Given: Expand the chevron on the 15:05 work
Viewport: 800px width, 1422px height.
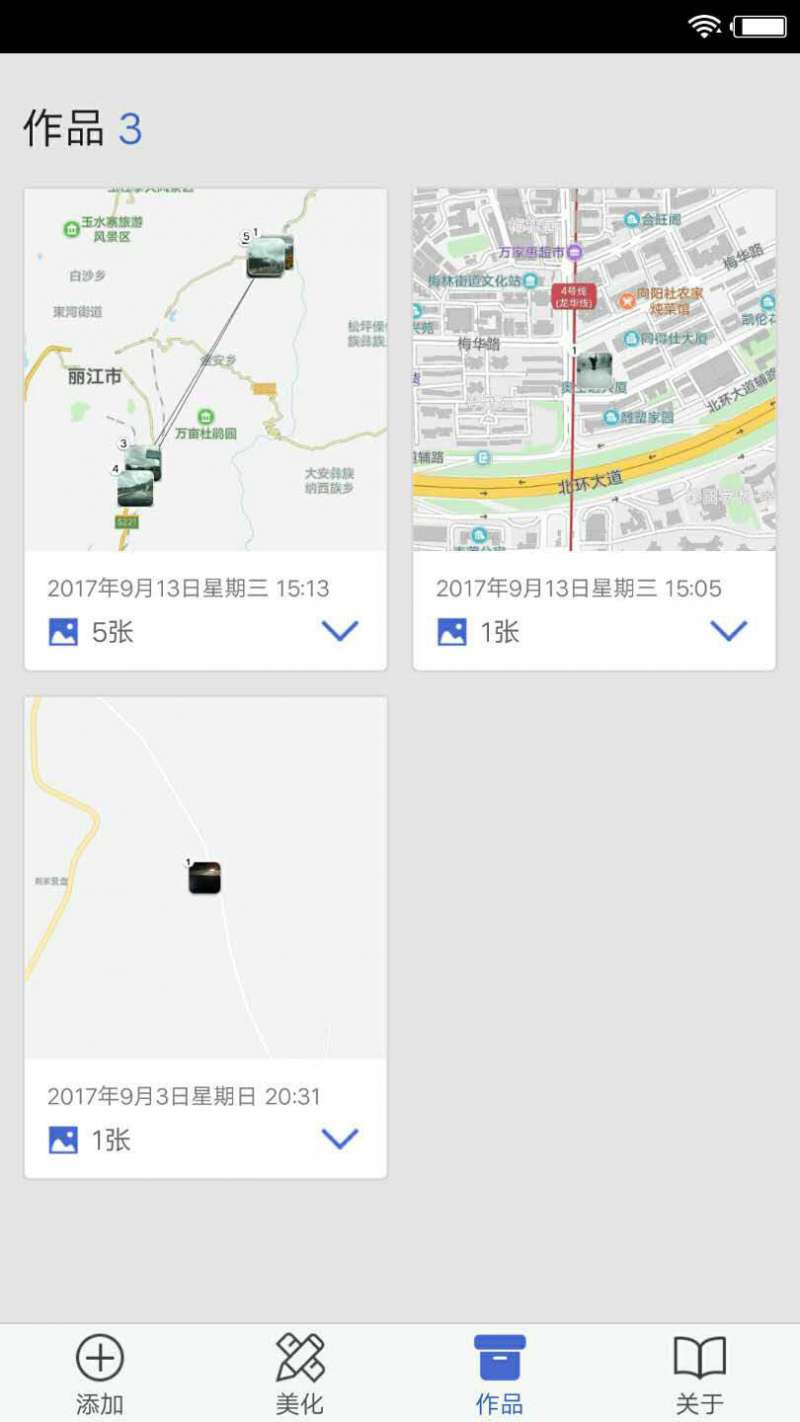Looking at the screenshot, I should 728,631.
